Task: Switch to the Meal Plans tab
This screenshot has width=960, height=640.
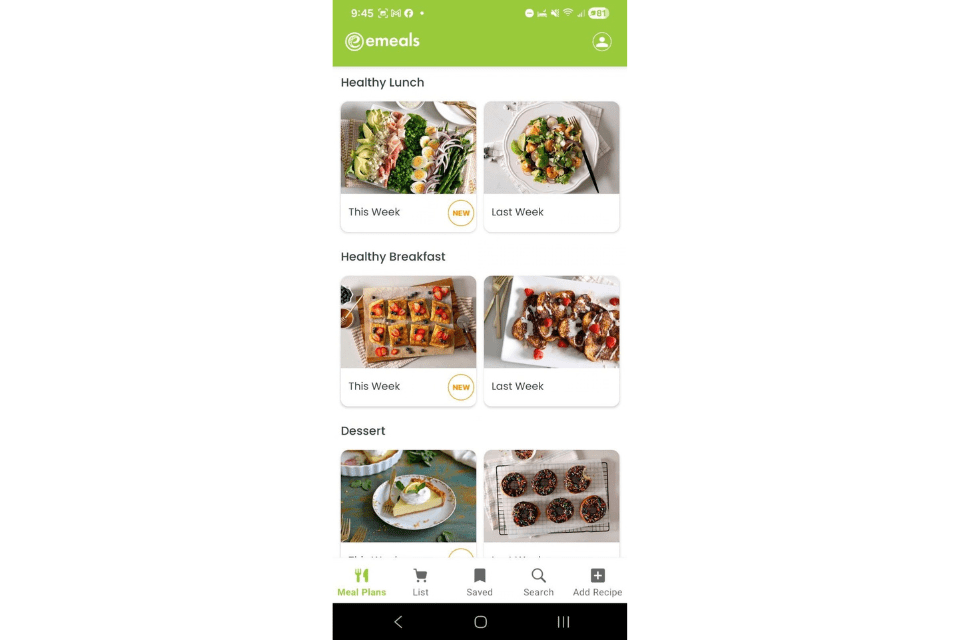Action: coord(361,582)
